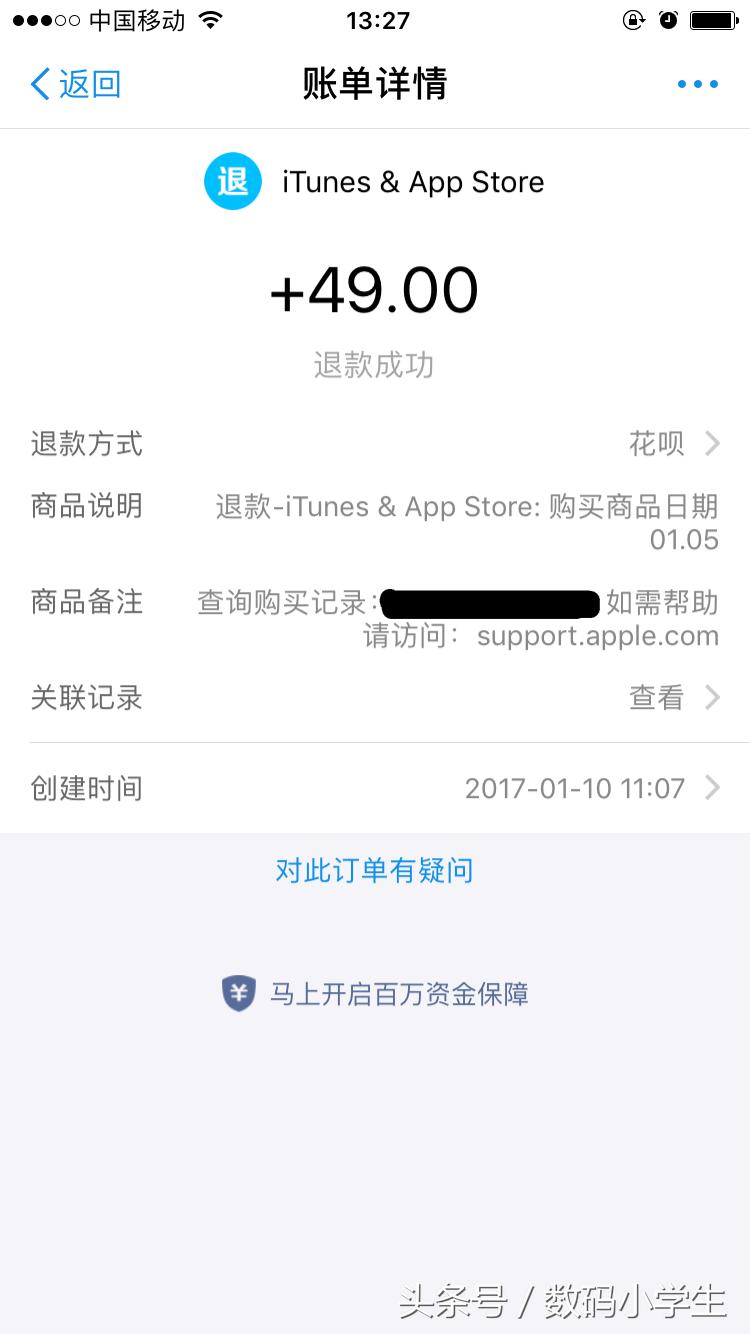Tap the blue refund badge icon

pyautogui.click(x=232, y=181)
